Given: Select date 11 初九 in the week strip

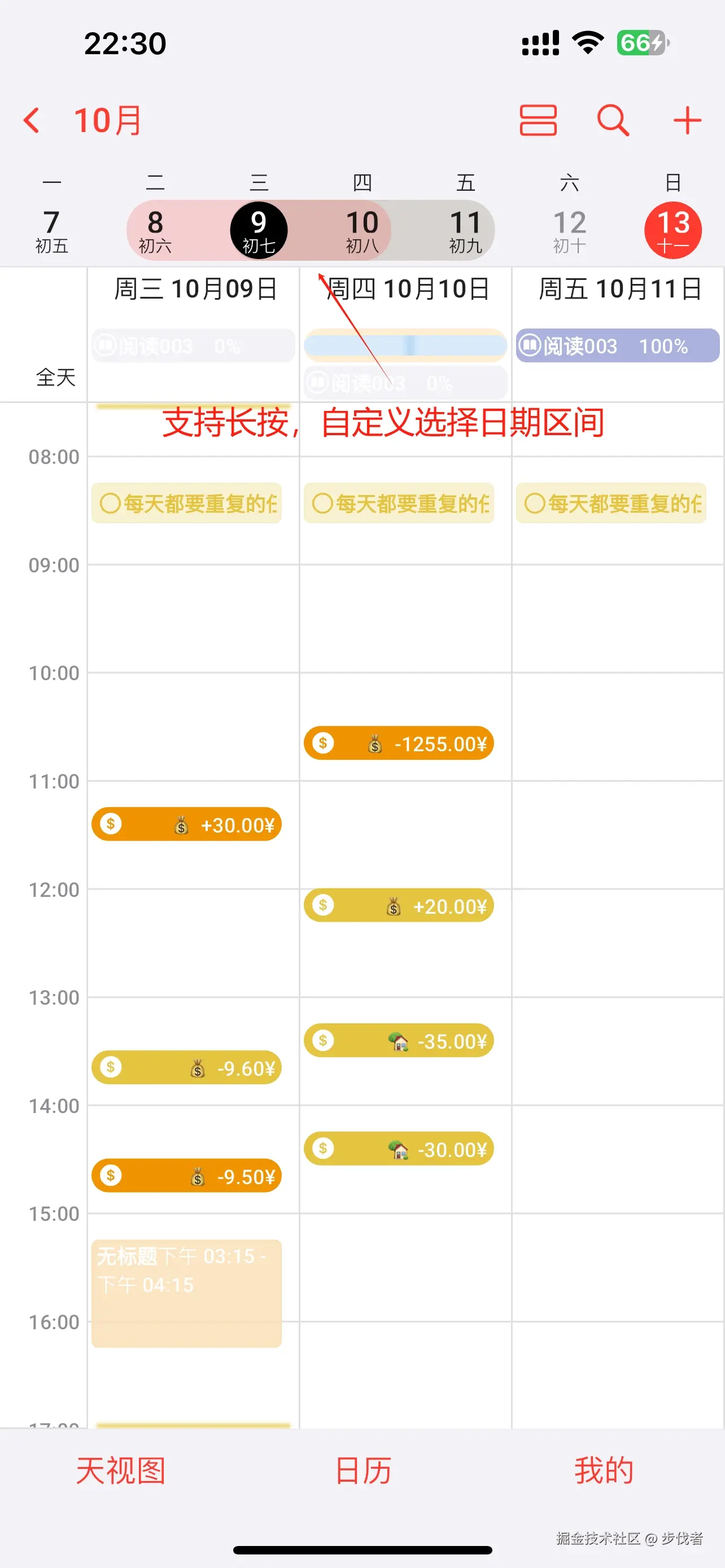Looking at the screenshot, I should 465,230.
